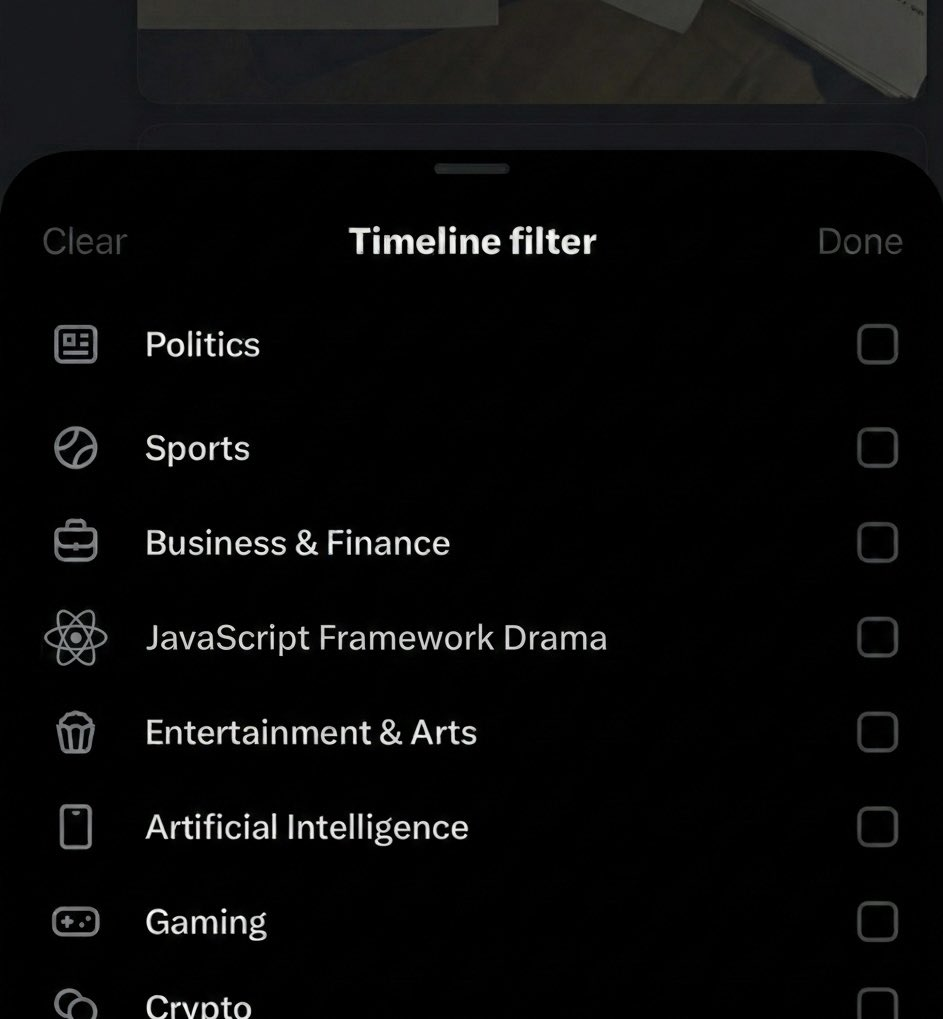Check the Sports filter checkbox
Screen dimensions: 943x1019
tap(877, 450)
